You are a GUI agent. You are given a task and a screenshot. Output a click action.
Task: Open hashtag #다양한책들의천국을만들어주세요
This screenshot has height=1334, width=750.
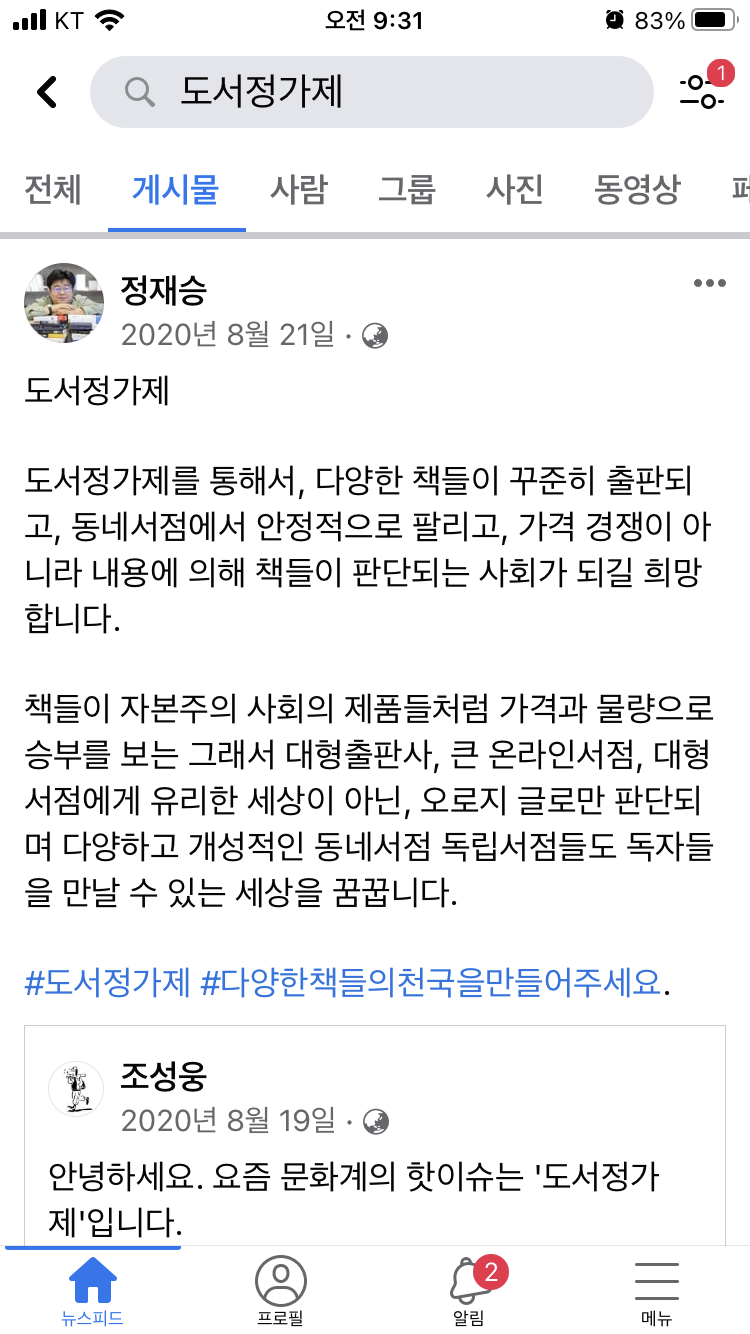(432, 982)
